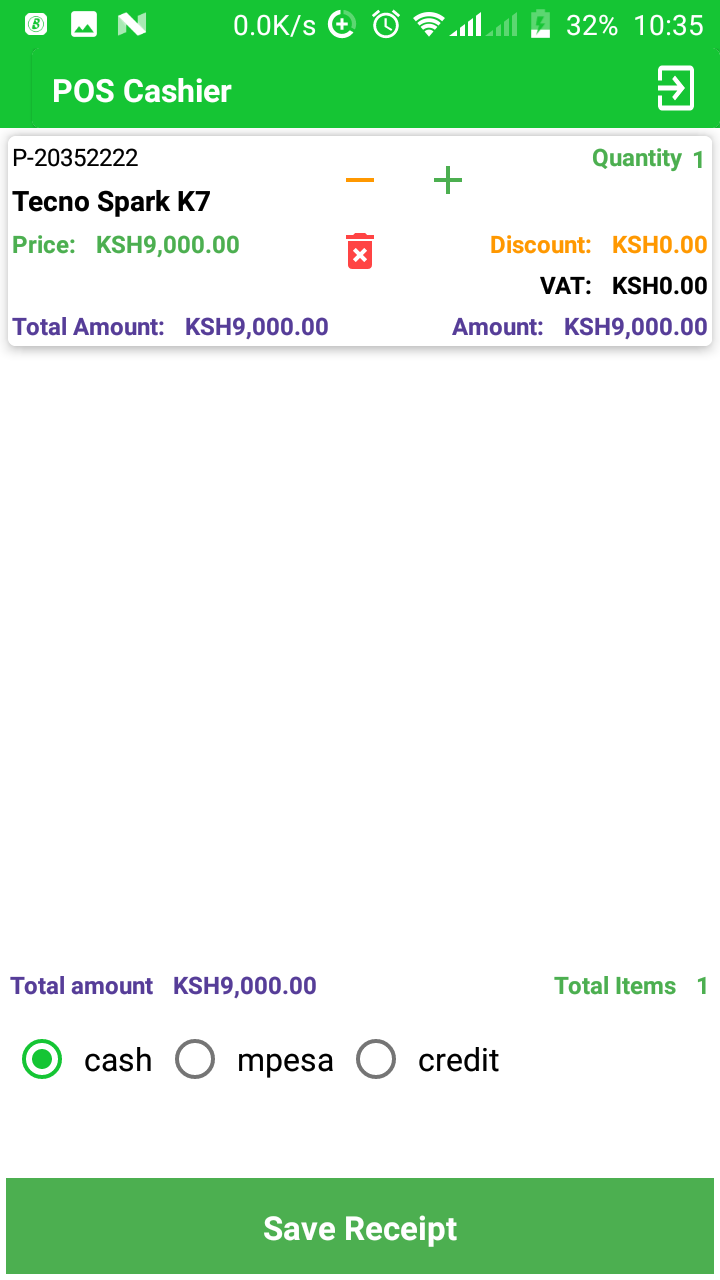Viewport: 720px width, 1280px height.
Task: Tap the data saver icon in the status bar
Action: 340,25
